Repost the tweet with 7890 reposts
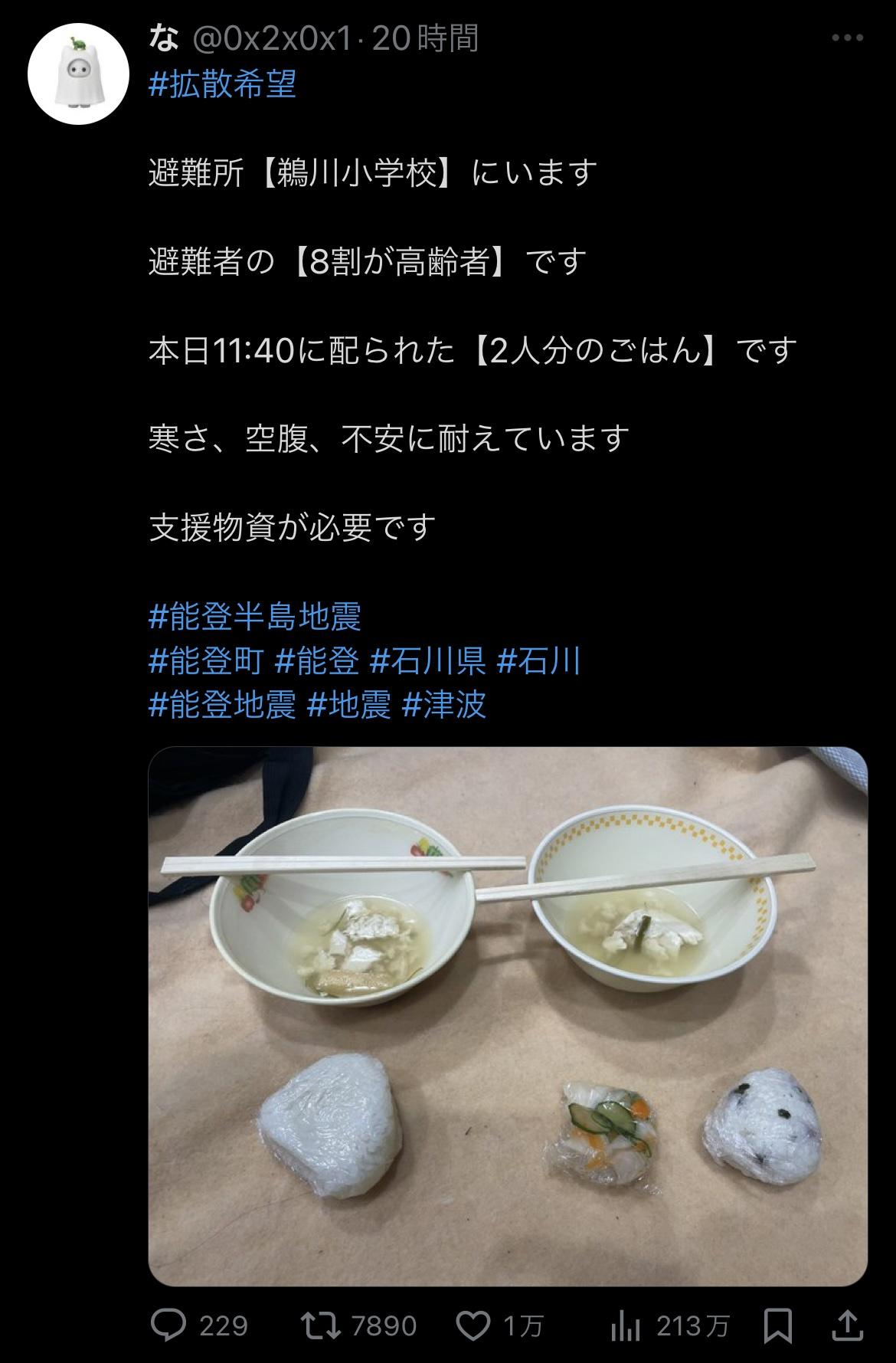This screenshot has height=1363, width=896. click(322, 1325)
